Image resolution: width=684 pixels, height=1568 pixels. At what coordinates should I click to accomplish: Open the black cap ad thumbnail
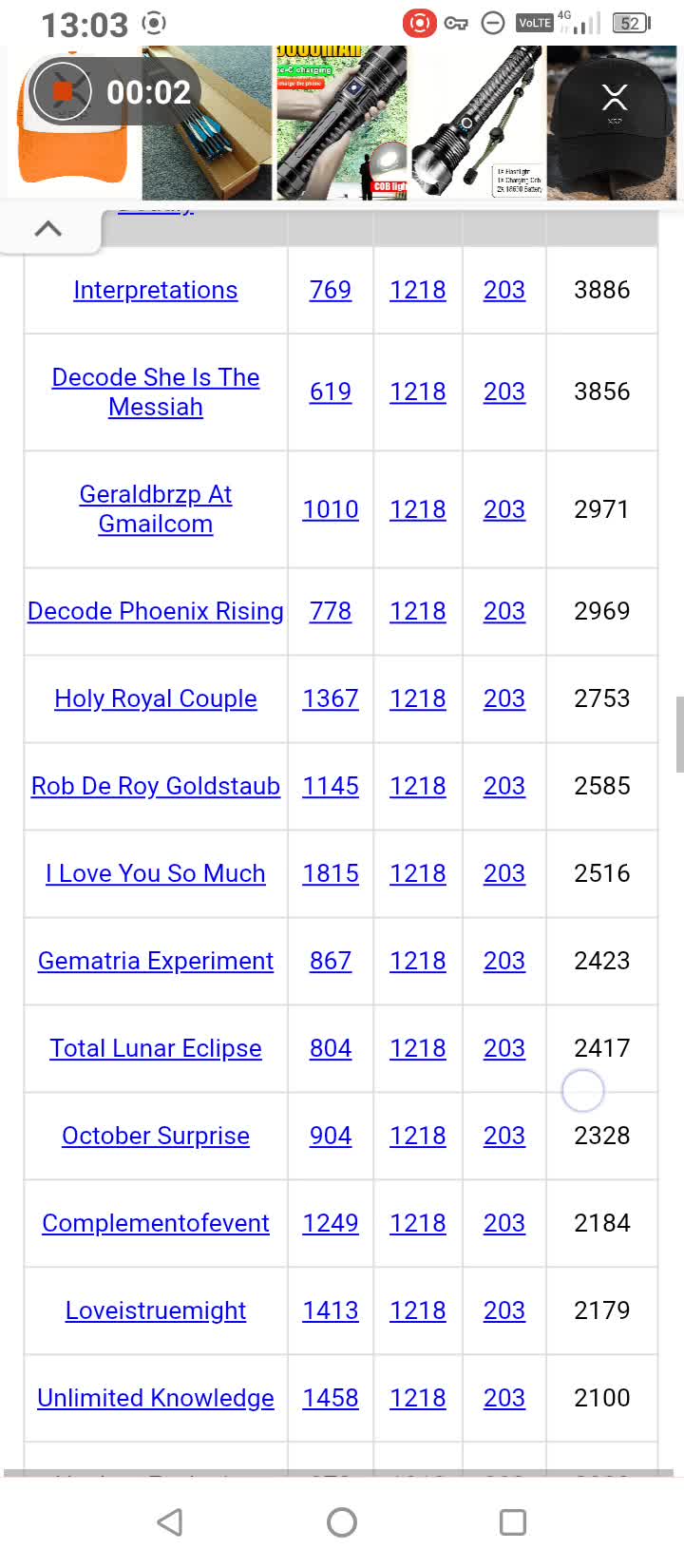[x=613, y=124]
